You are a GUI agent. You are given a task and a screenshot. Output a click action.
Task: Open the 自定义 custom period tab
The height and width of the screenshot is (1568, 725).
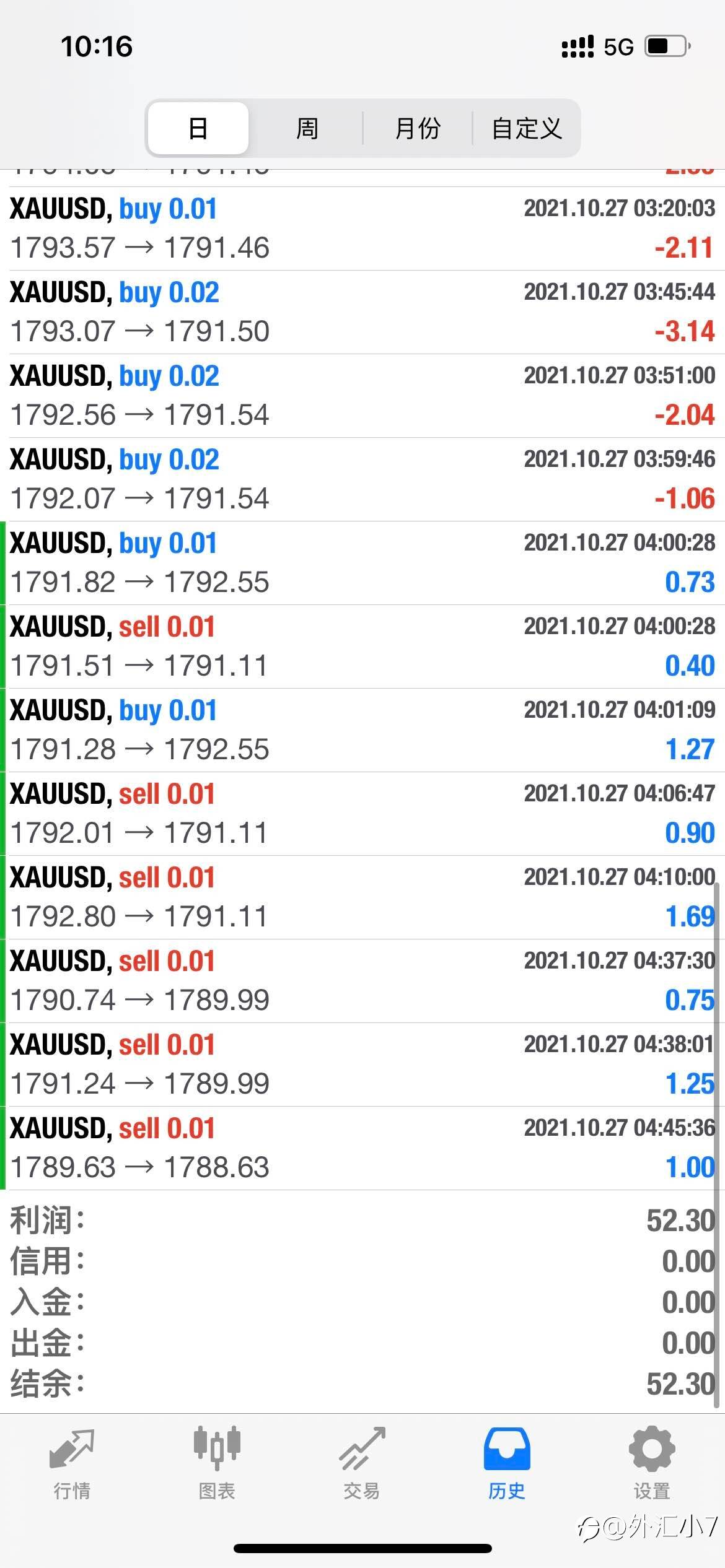(527, 128)
